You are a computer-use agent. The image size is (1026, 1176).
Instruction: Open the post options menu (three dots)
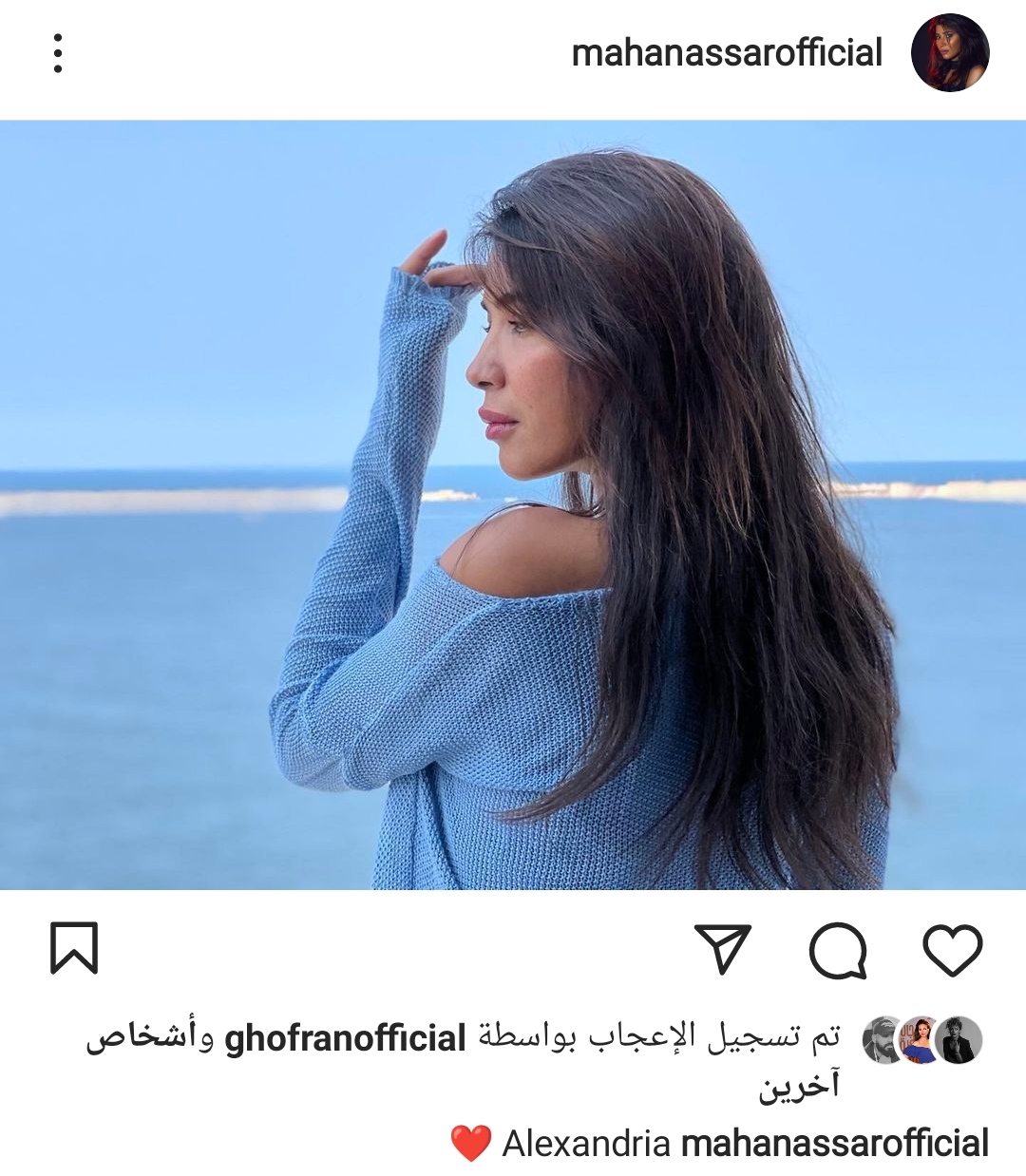click(x=60, y=52)
